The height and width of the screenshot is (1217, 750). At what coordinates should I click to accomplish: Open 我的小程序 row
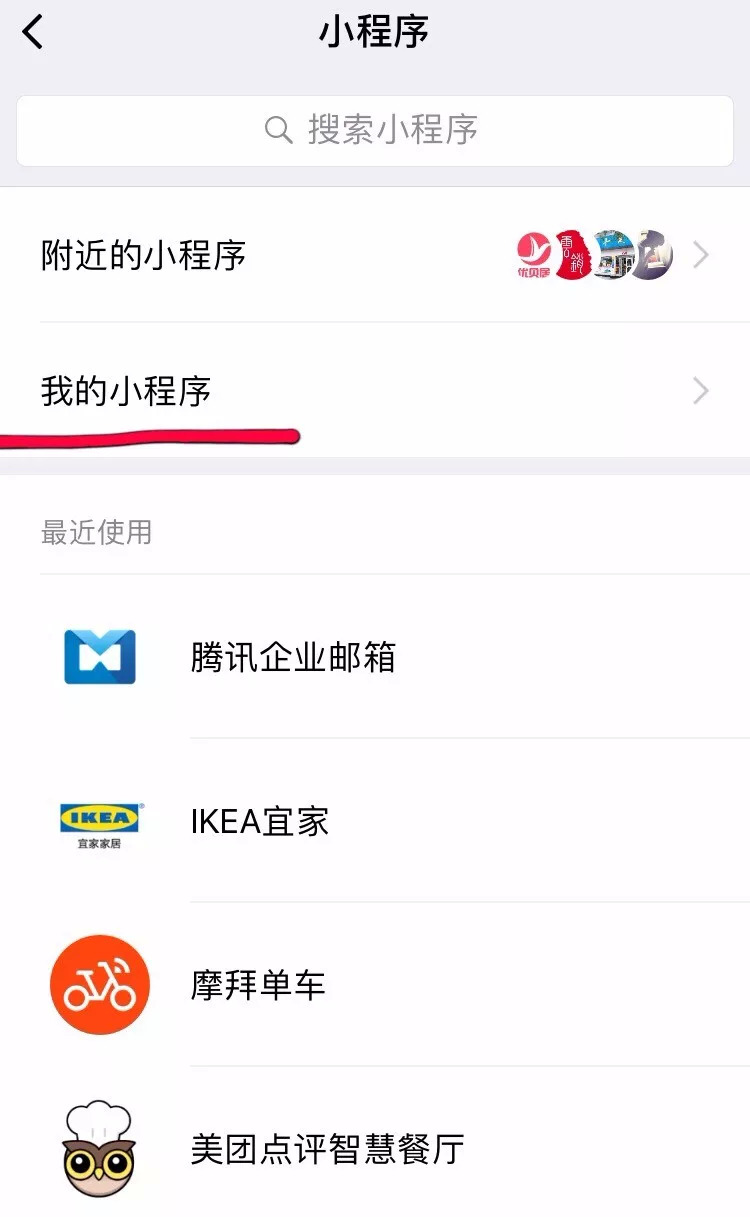point(374,391)
